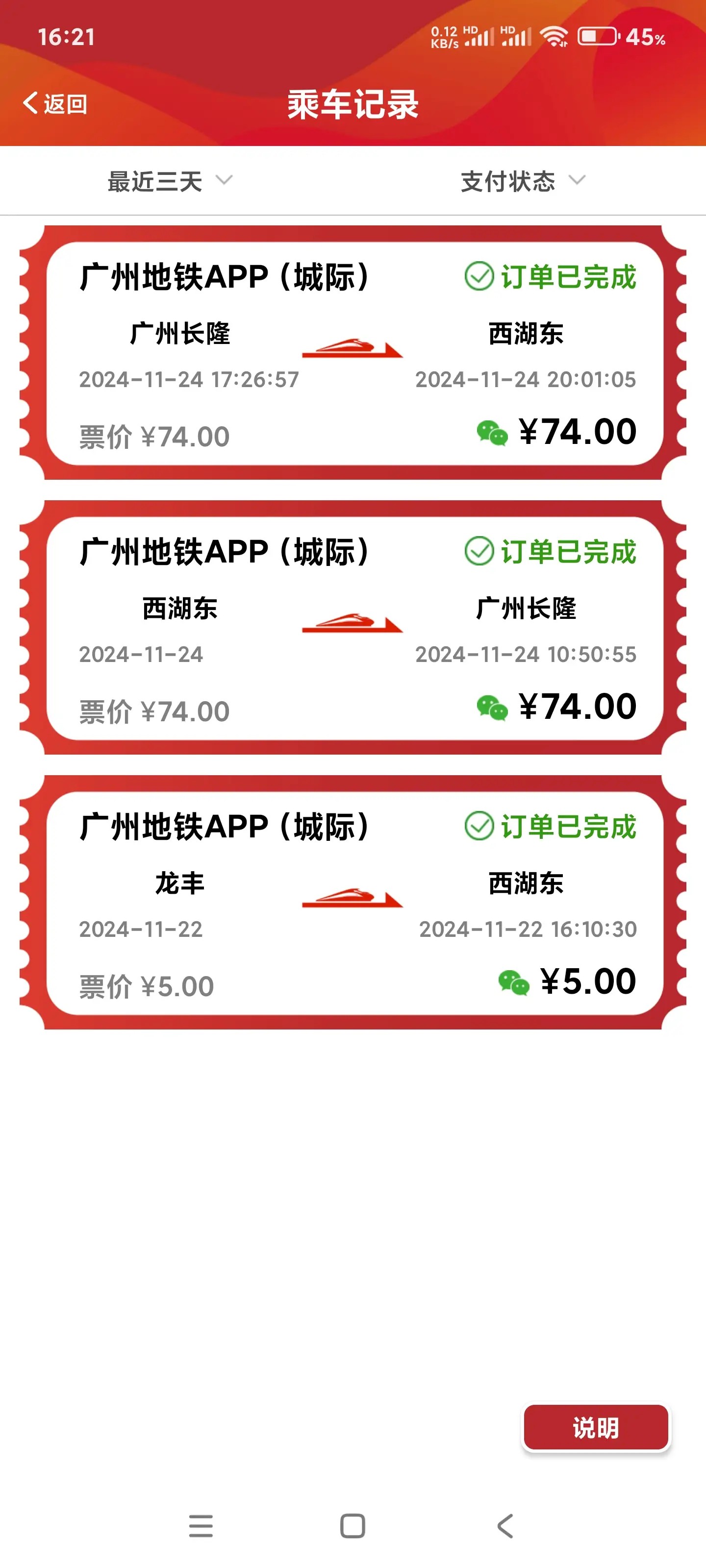706x1568 pixels.
Task: Open recent apps from the navigation bar
Action: tap(201, 1526)
